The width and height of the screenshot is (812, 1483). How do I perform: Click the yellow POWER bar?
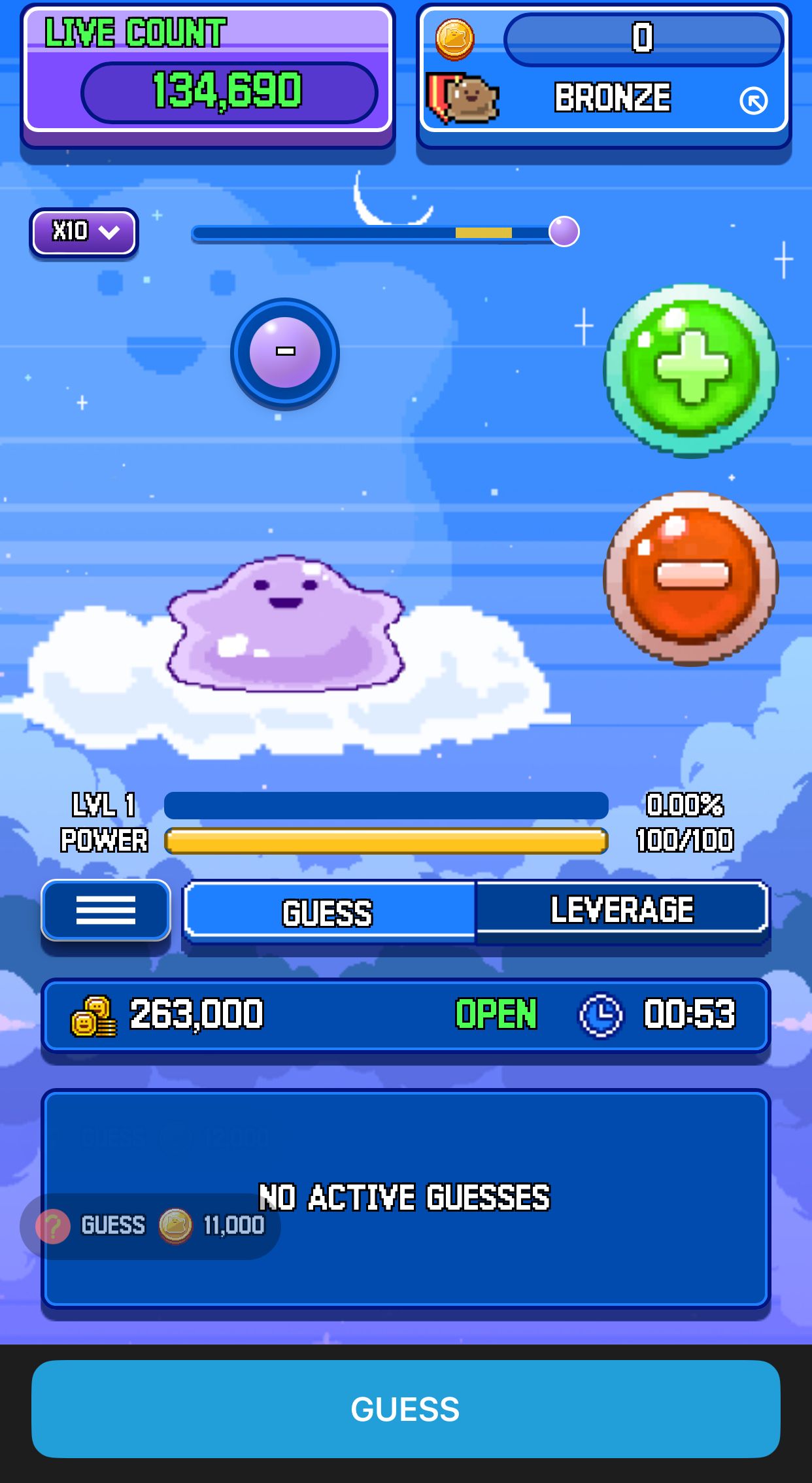[x=387, y=840]
